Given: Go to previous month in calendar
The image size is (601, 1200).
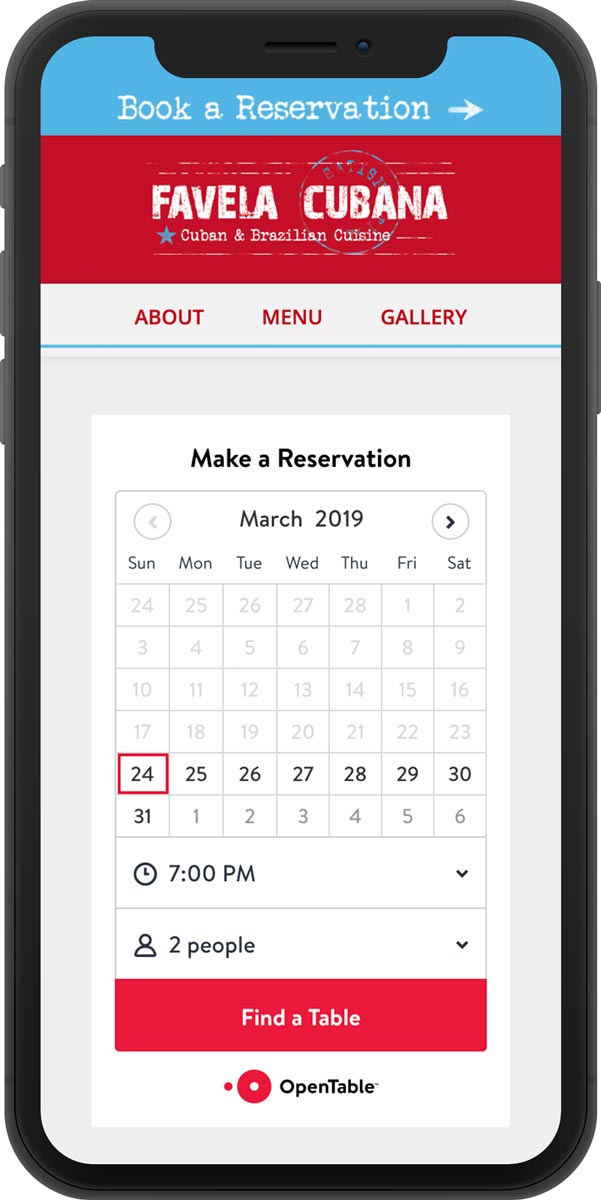Looking at the screenshot, I should click(x=153, y=521).
